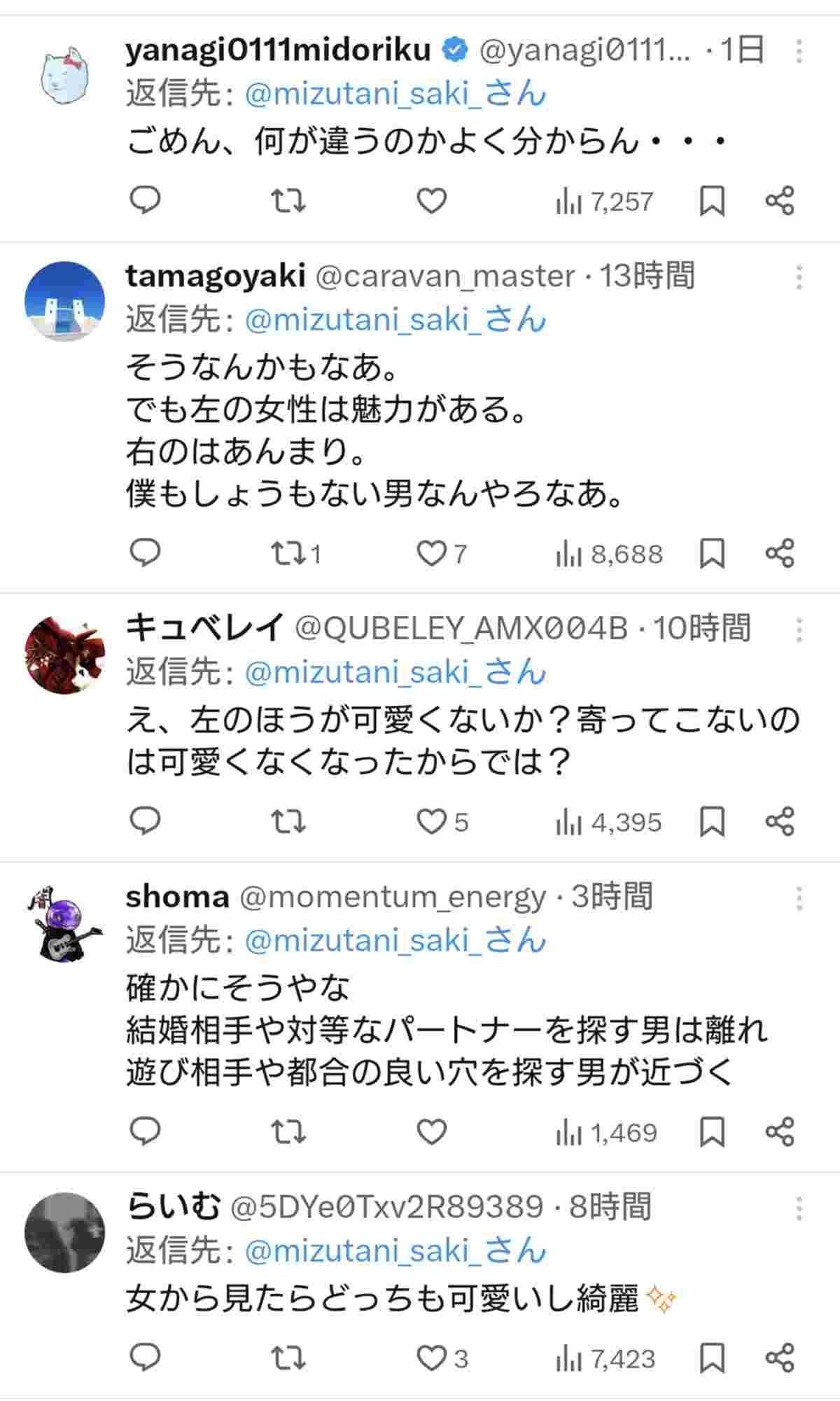Open overflow menu on yanagi0111midoriku's tweet
This screenshot has width=840, height=1401.
tap(799, 51)
